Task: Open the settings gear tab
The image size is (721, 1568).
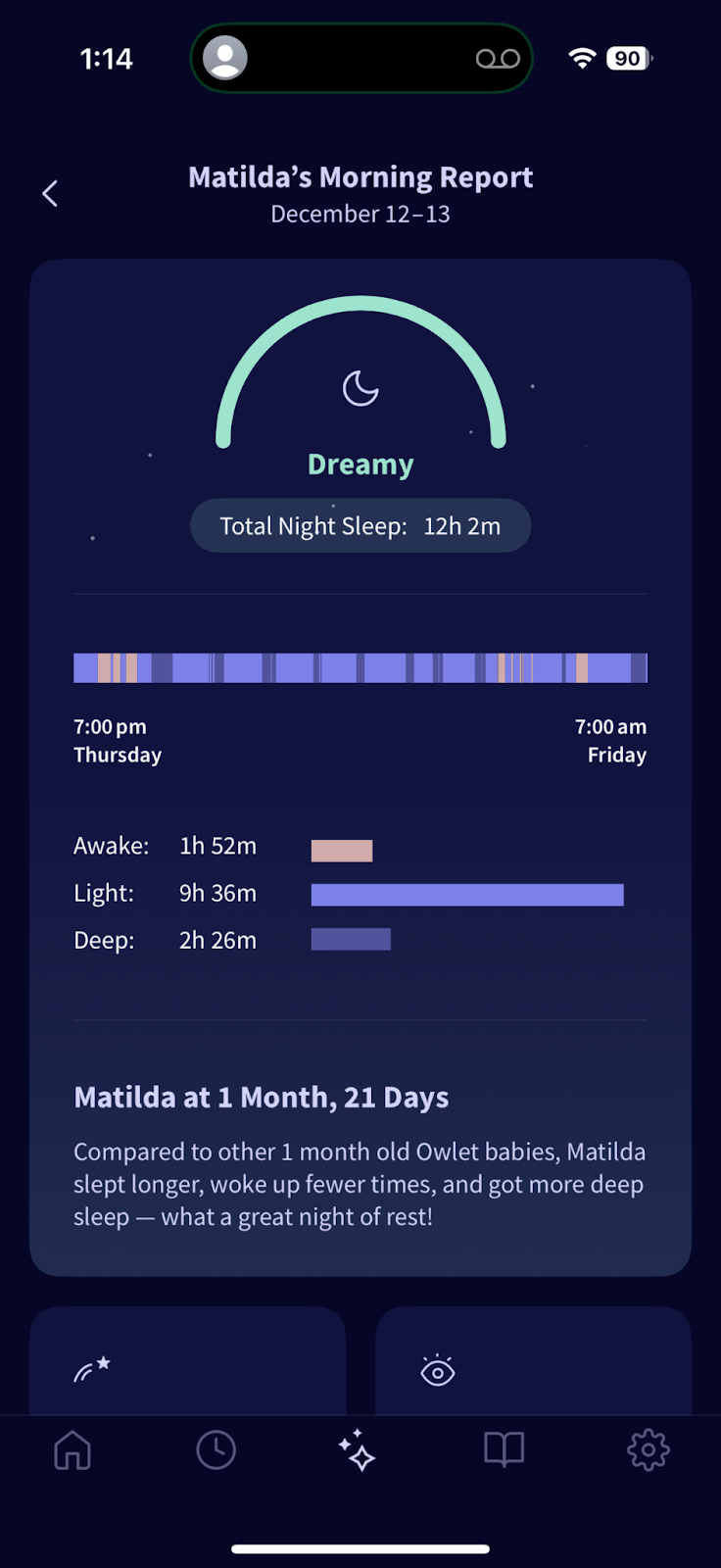Action: (x=648, y=1449)
